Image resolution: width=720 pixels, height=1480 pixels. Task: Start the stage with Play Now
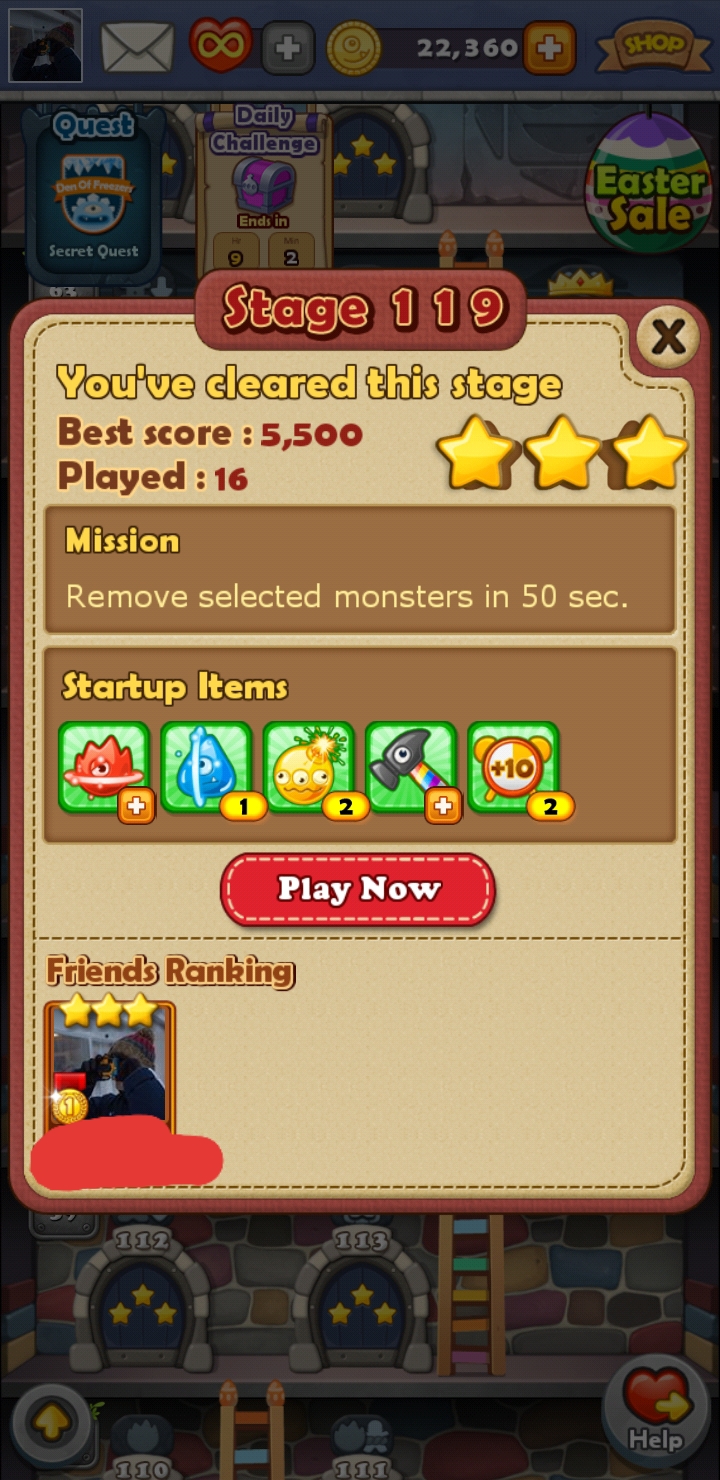(358, 889)
